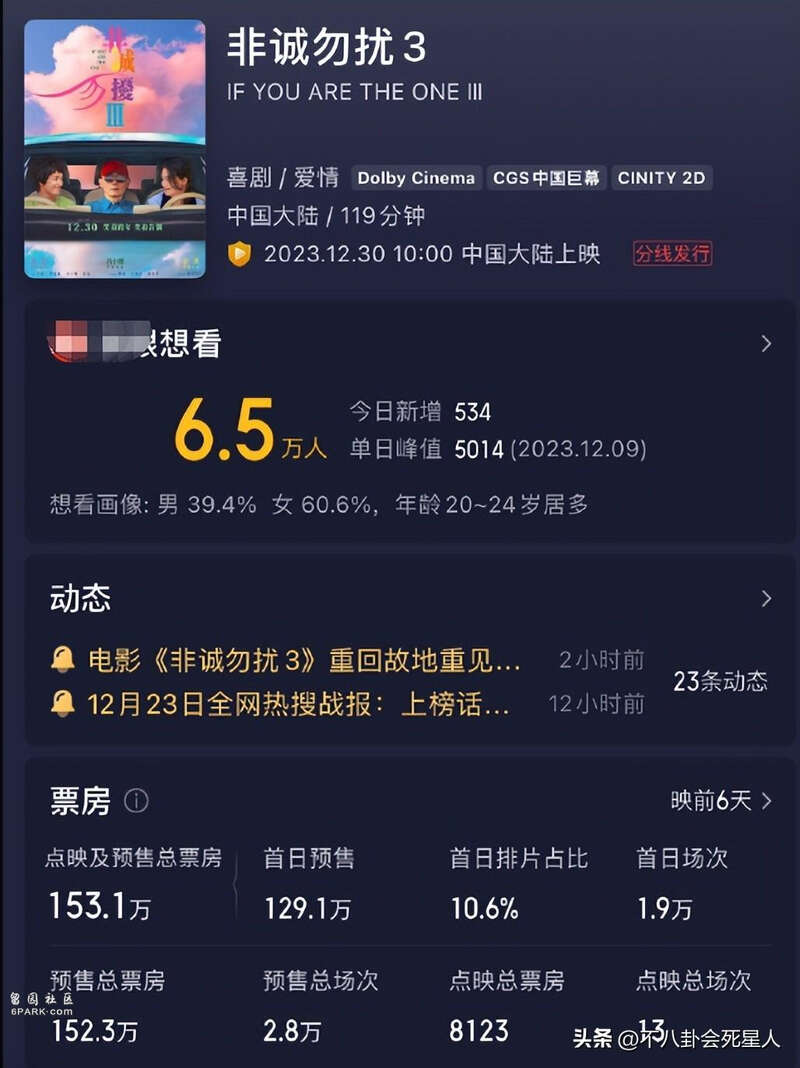This screenshot has width=800, height=1068.
Task: View all 23条动态
Action: [x=720, y=682]
